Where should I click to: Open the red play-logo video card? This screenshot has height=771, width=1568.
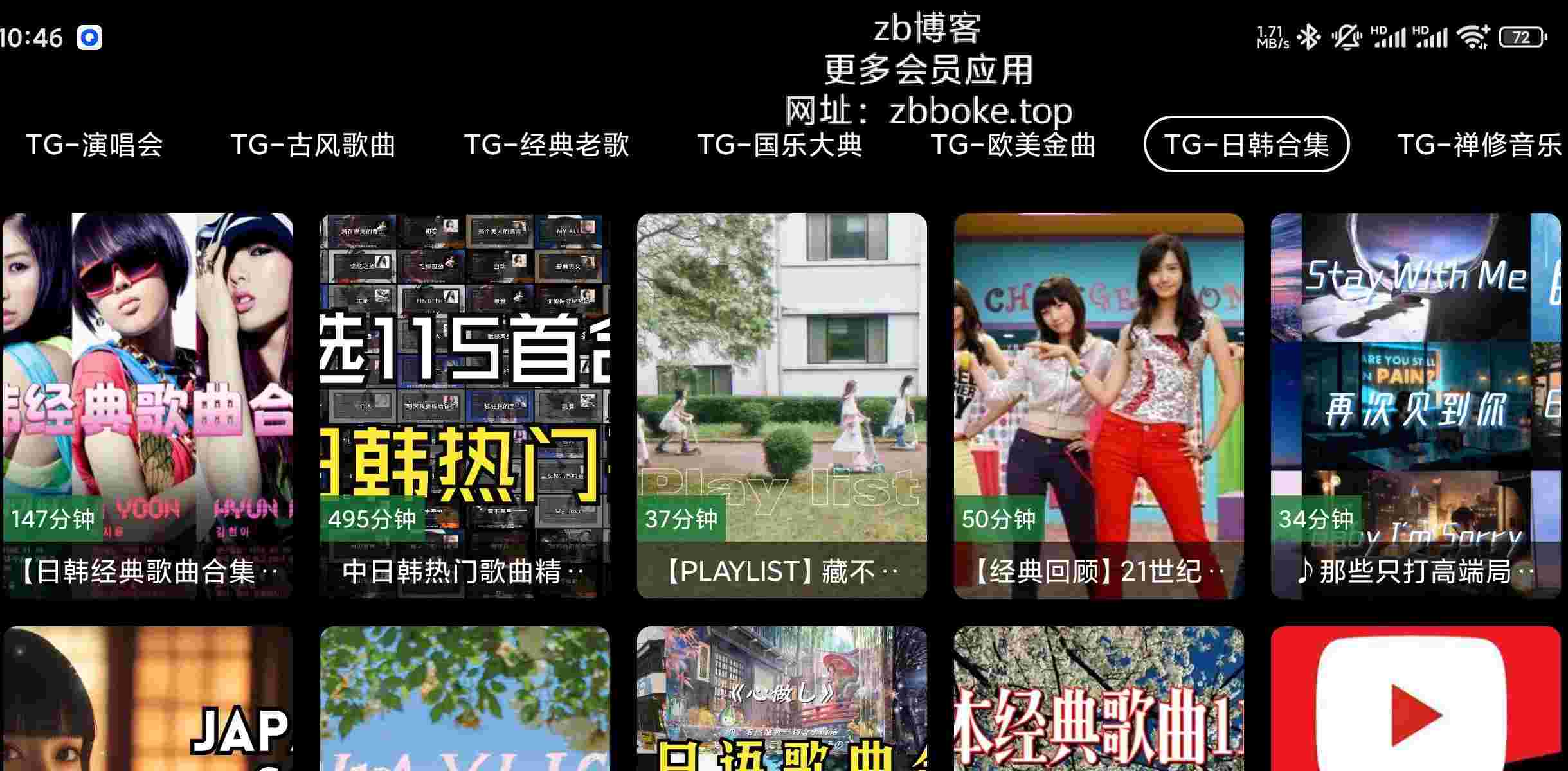pos(1416,699)
